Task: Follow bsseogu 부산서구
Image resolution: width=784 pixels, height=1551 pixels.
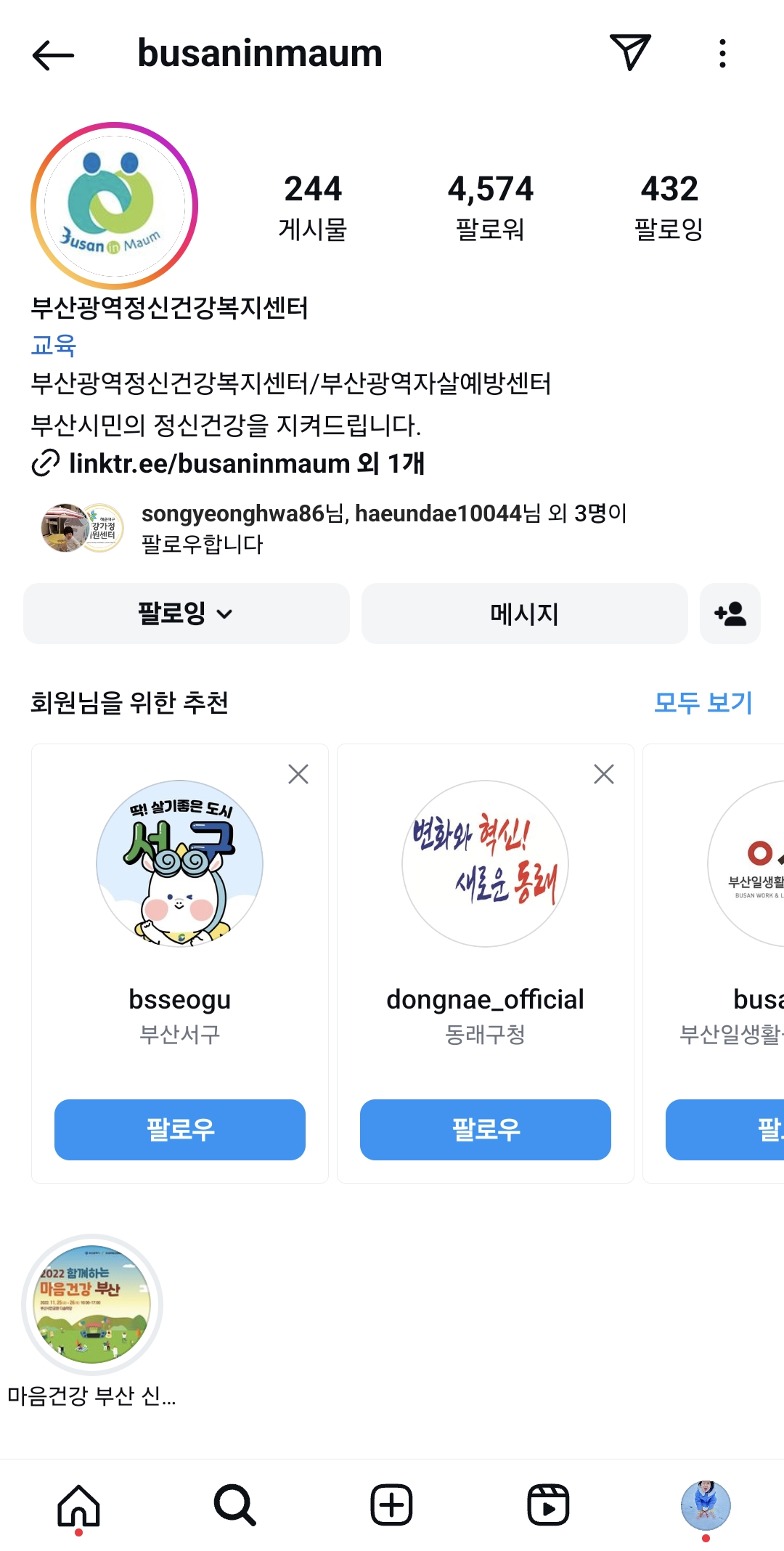Action: [179, 1129]
